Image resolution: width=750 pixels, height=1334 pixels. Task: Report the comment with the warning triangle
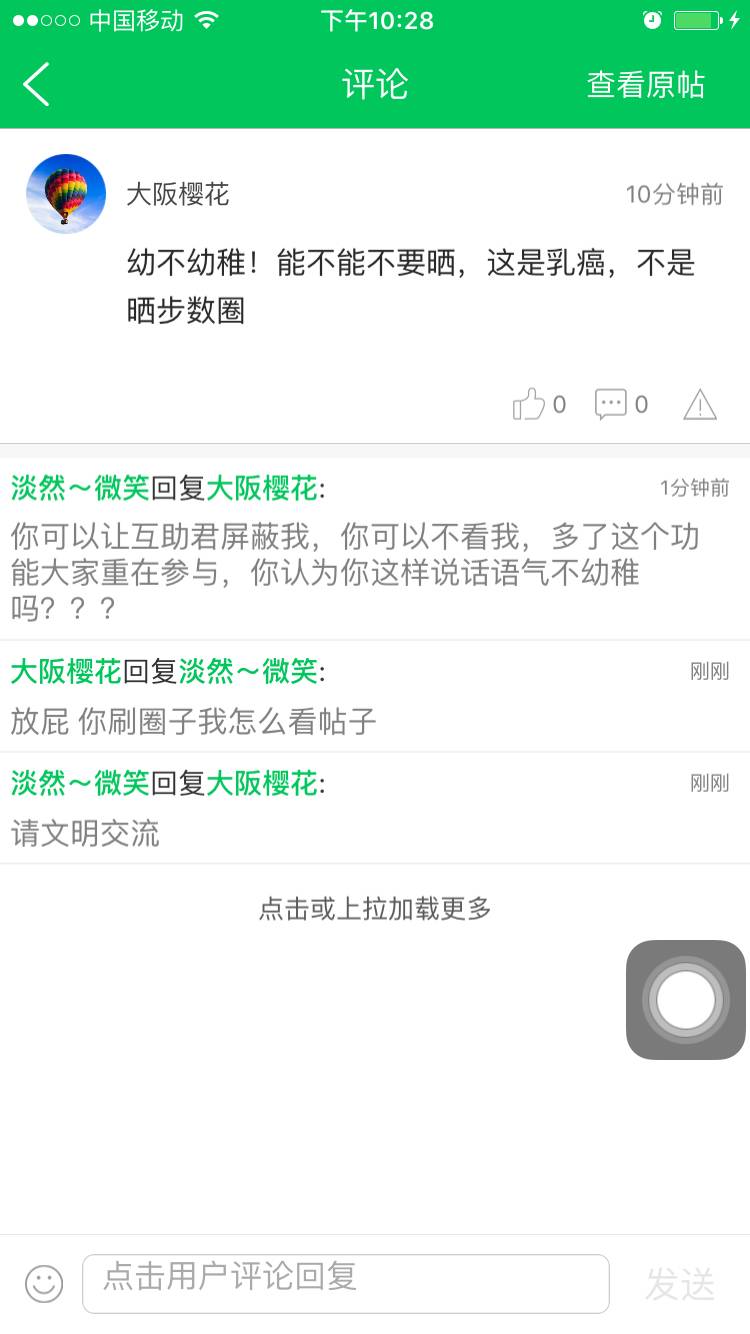click(x=700, y=404)
